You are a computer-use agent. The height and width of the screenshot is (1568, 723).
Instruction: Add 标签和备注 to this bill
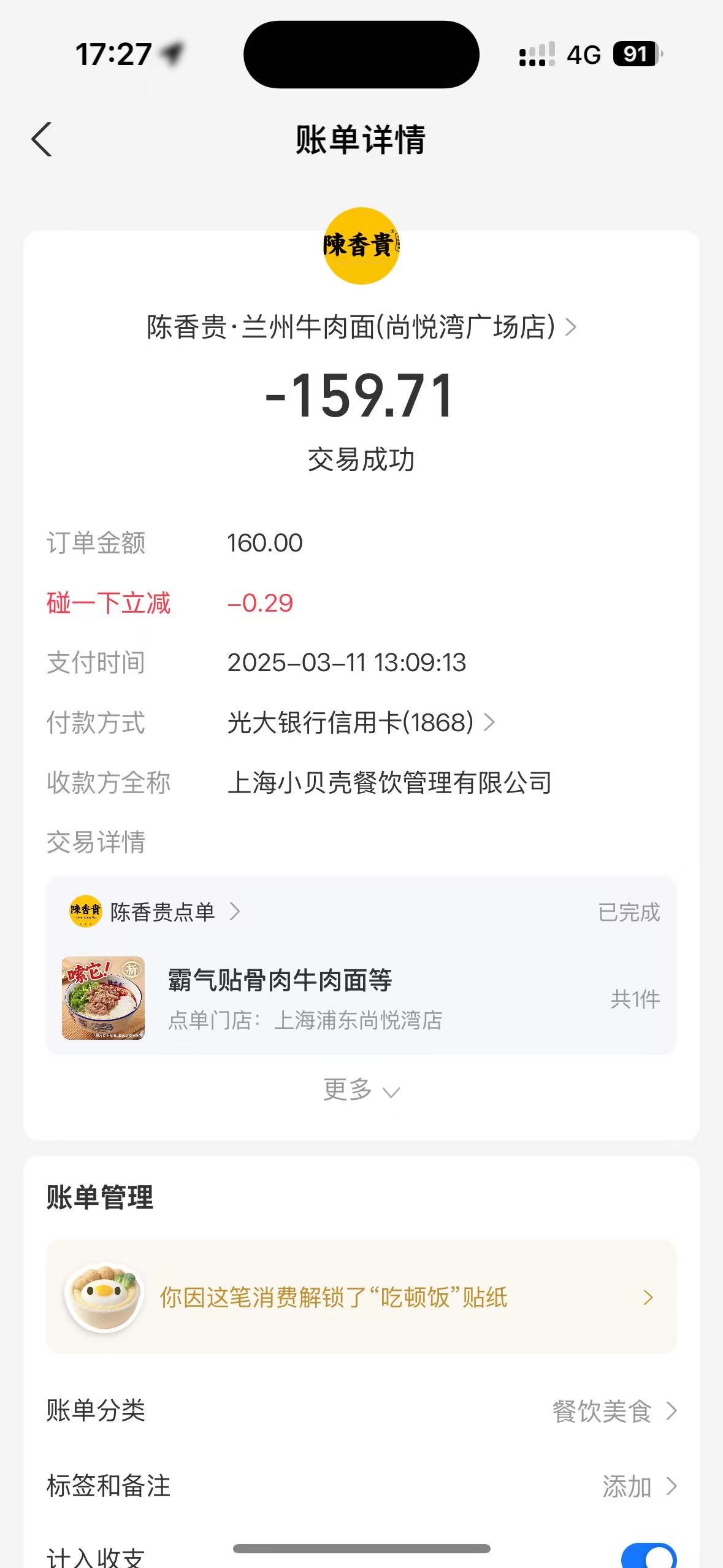tap(361, 1486)
